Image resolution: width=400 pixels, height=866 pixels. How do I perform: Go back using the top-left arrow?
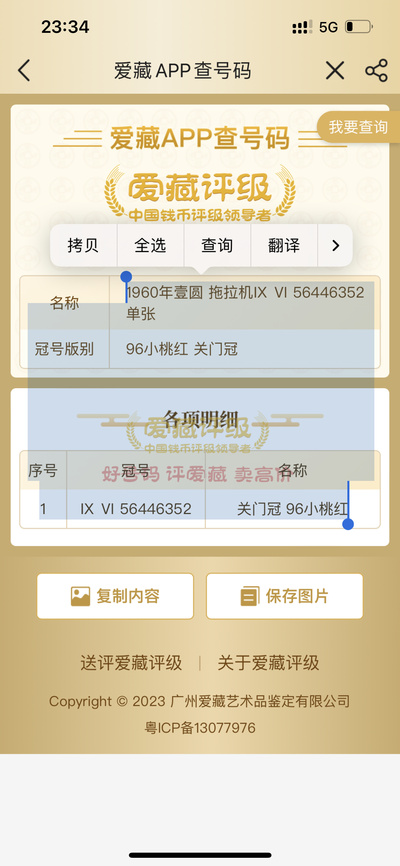click(24, 71)
